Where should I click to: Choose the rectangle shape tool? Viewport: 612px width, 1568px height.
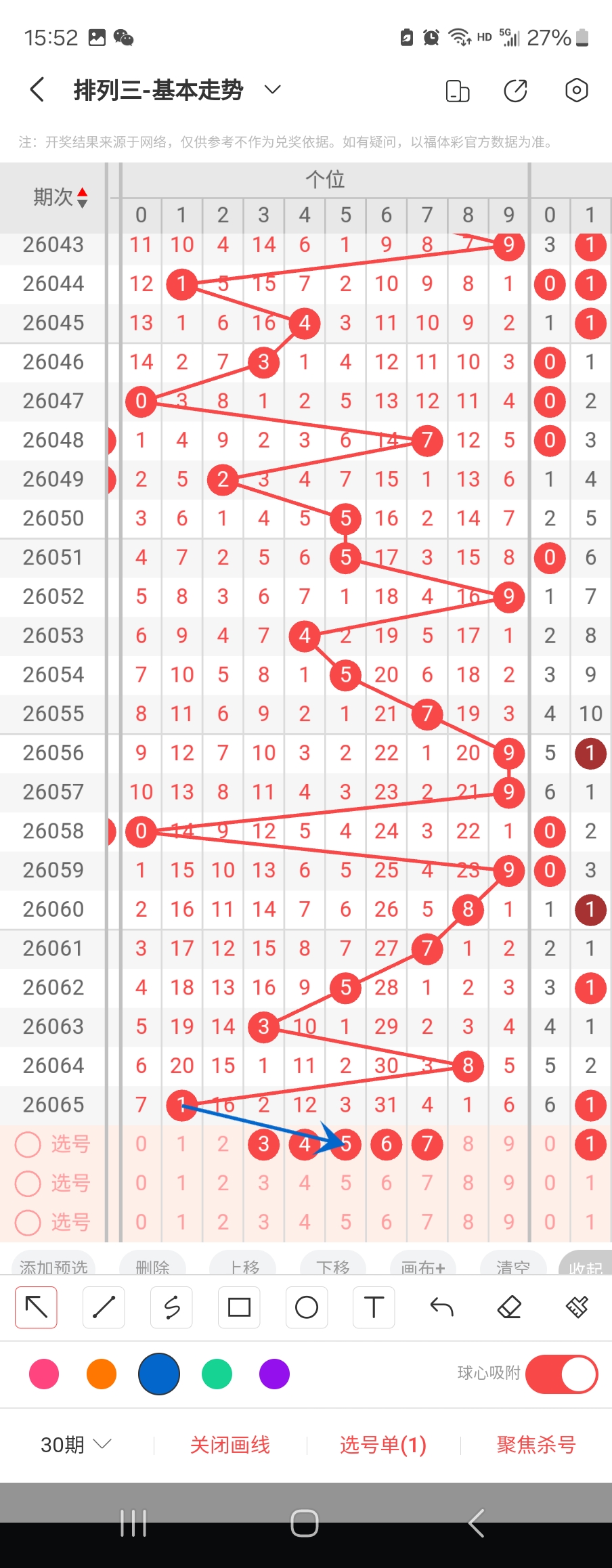pos(239,1307)
